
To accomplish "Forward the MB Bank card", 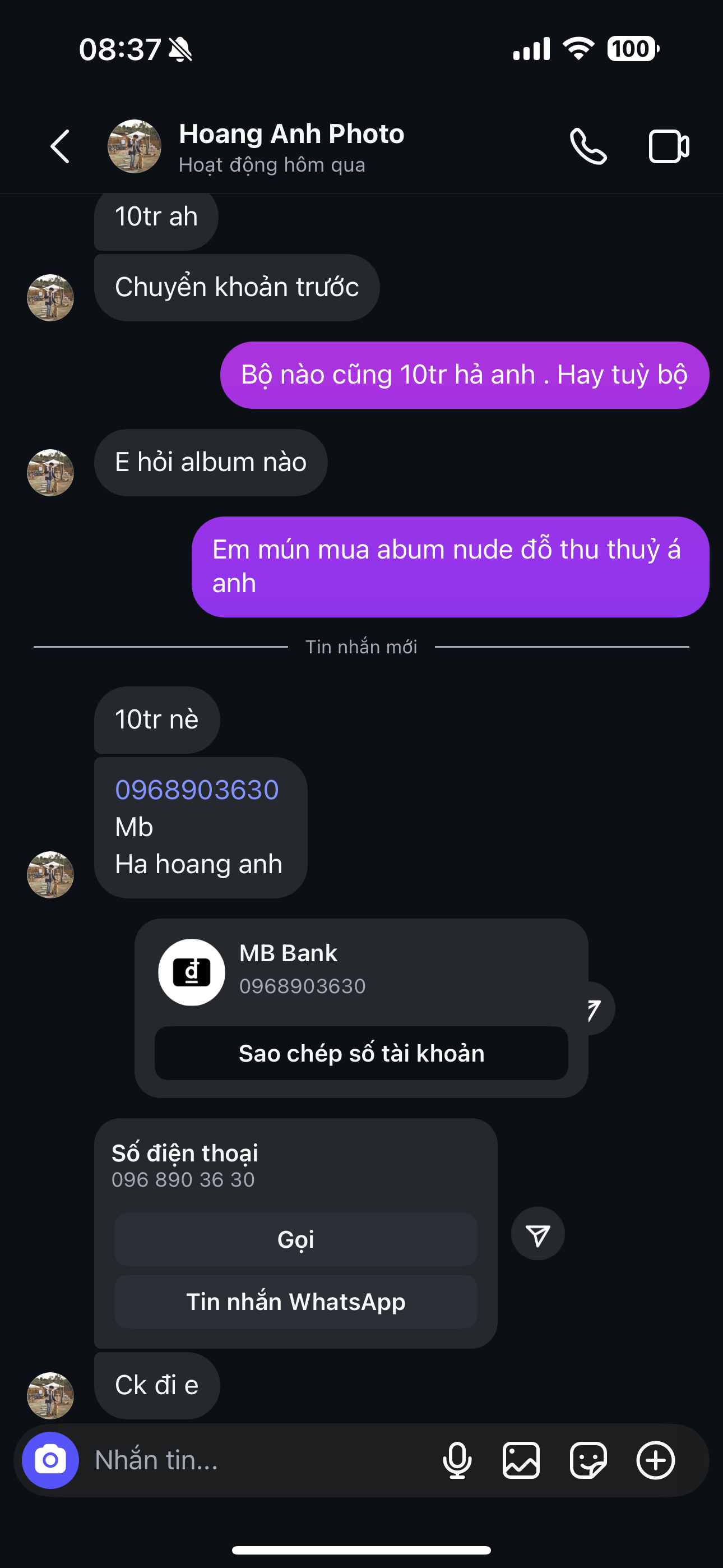I will [596, 1009].
